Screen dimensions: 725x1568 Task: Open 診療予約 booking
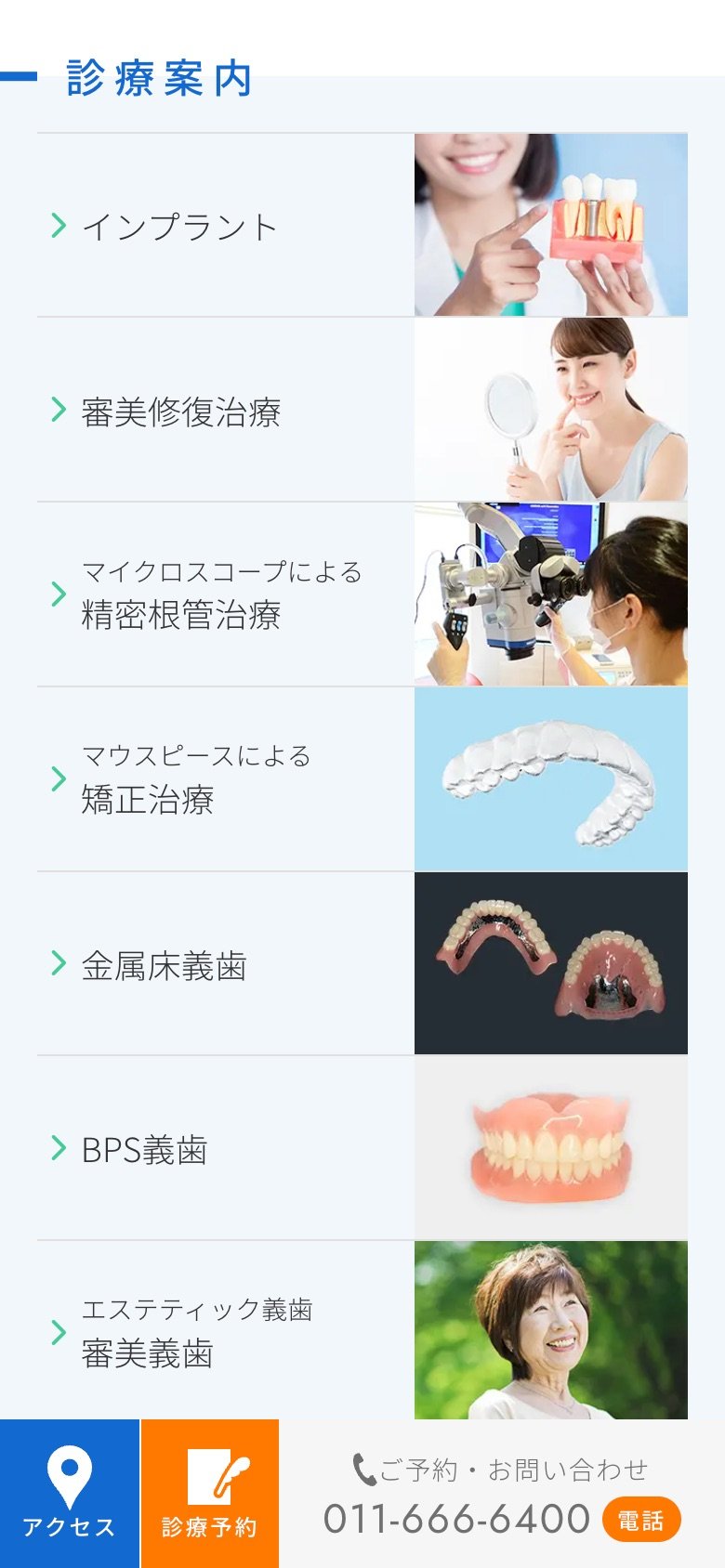point(210,1494)
